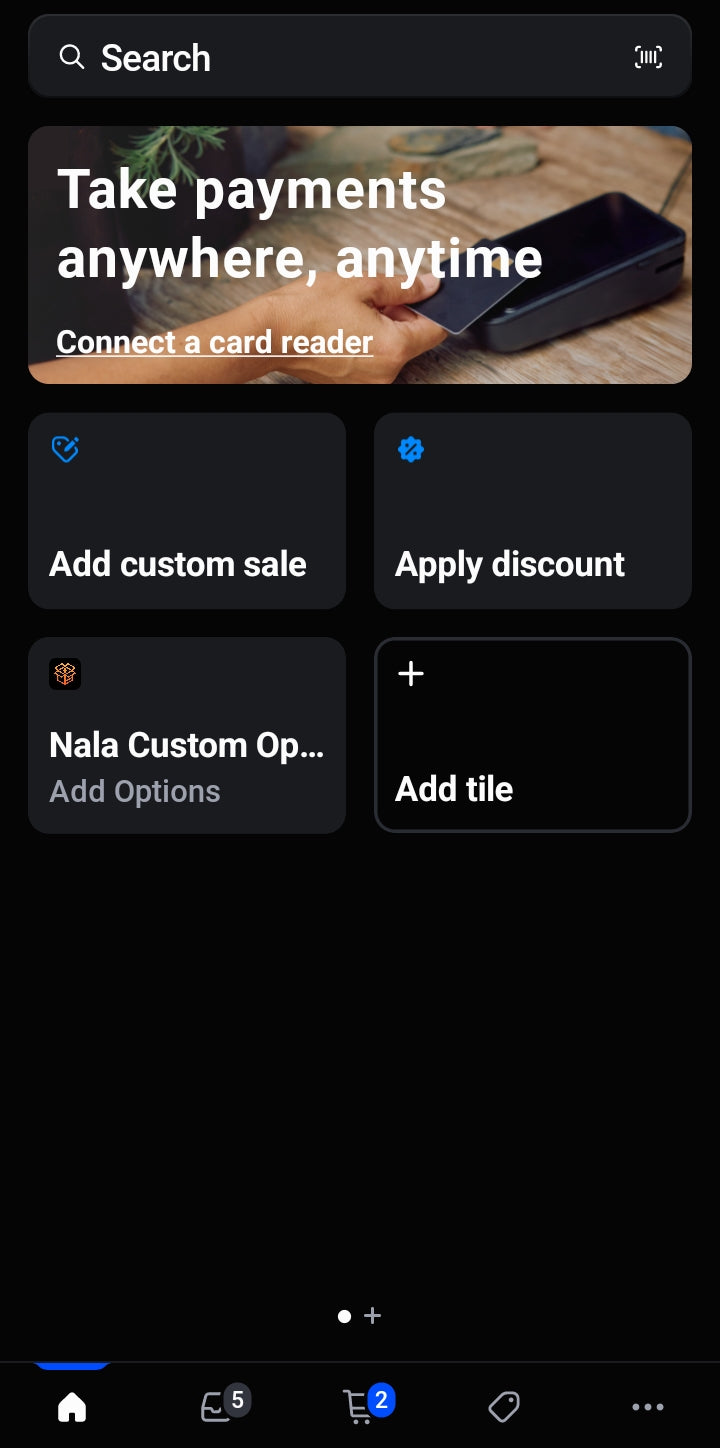Switch to the products tag tab
720x1448 pixels.
[504, 1407]
